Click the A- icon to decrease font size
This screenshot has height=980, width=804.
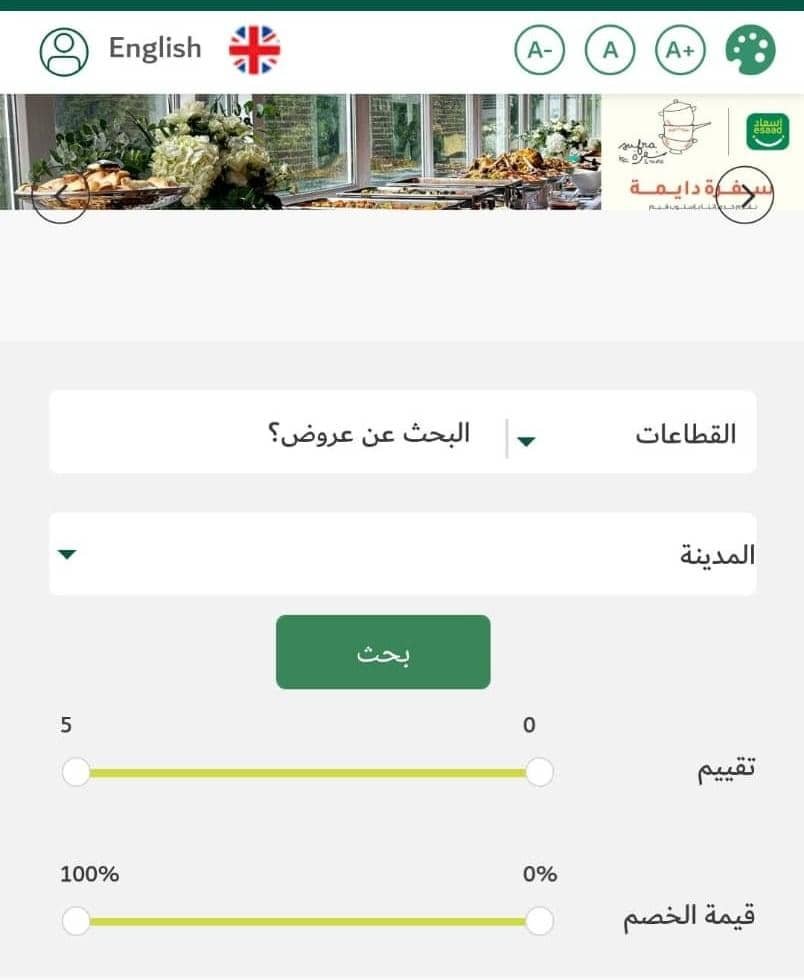pyautogui.click(x=540, y=48)
